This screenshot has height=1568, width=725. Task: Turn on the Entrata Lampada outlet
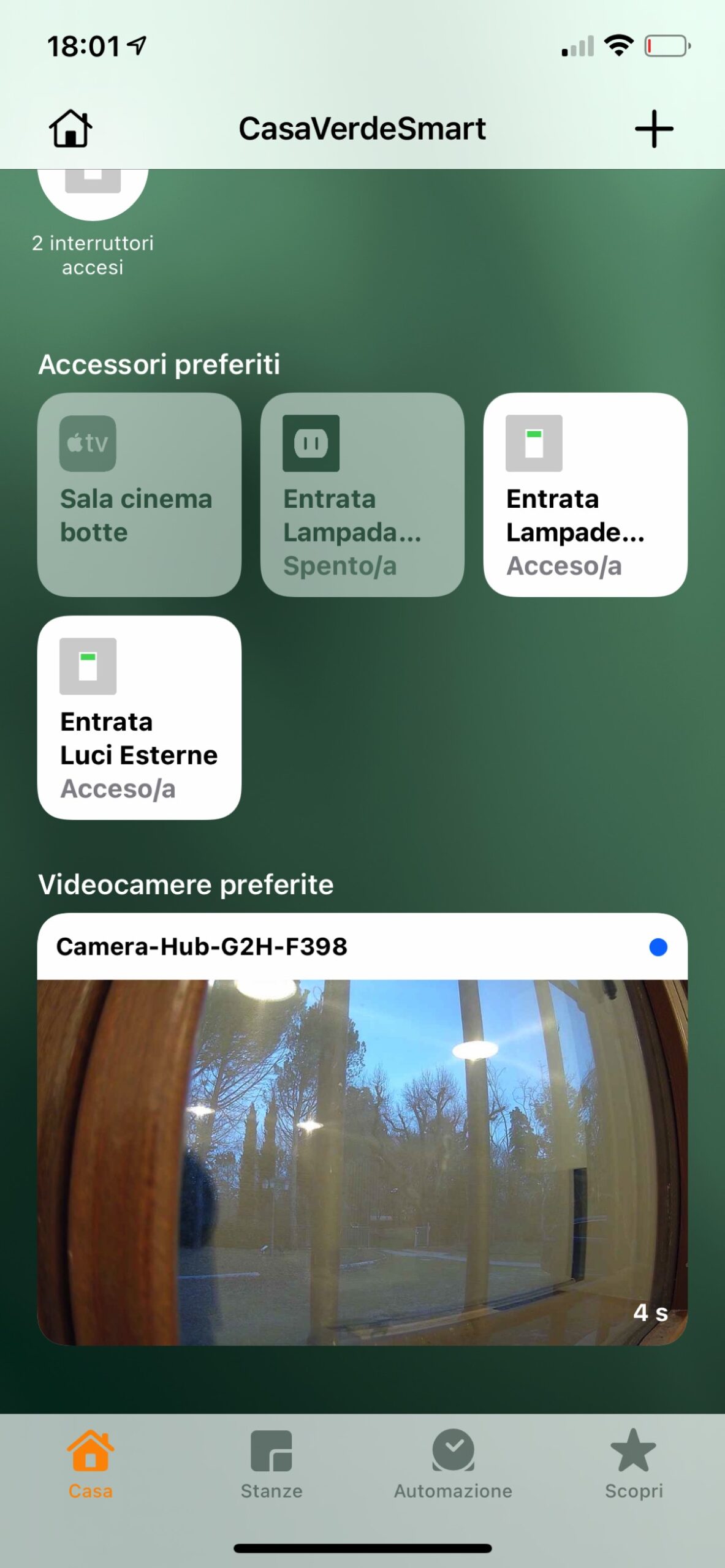[x=362, y=494]
